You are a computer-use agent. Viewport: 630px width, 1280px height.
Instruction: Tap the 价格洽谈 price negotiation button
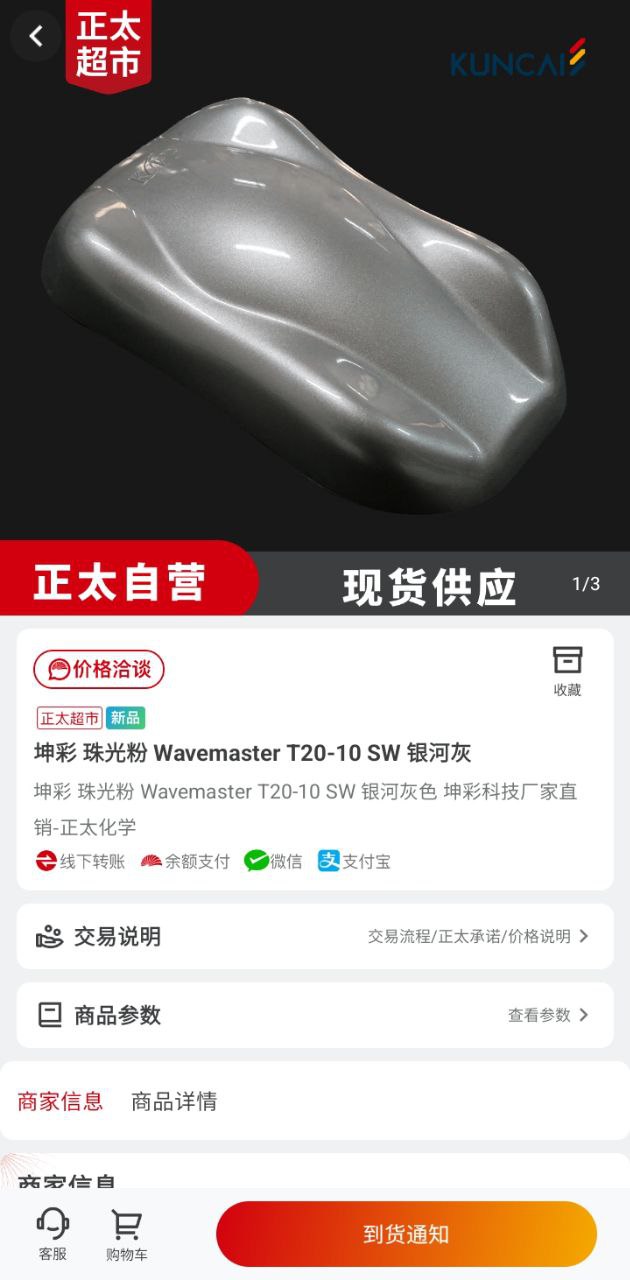(x=99, y=669)
